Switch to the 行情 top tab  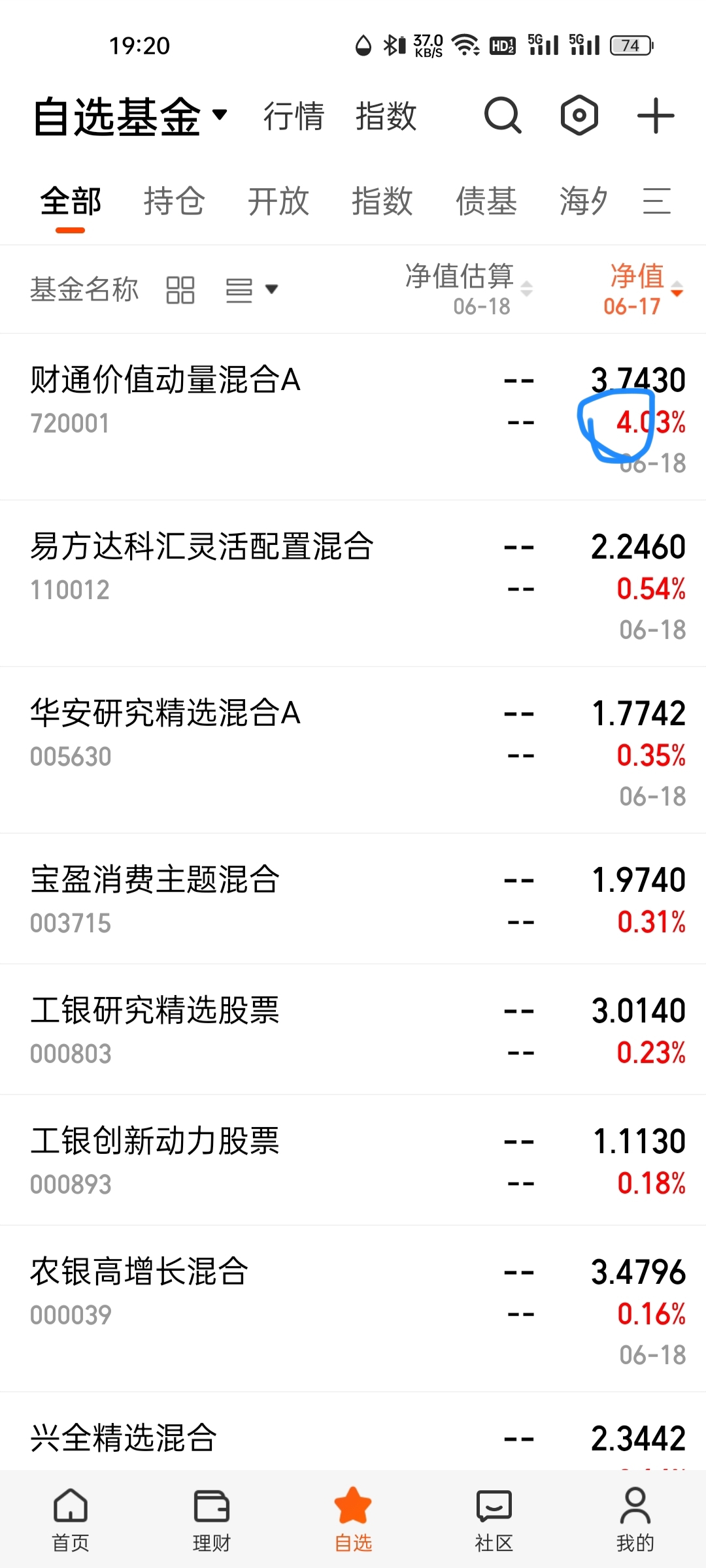pyautogui.click(x=294, y=116)
